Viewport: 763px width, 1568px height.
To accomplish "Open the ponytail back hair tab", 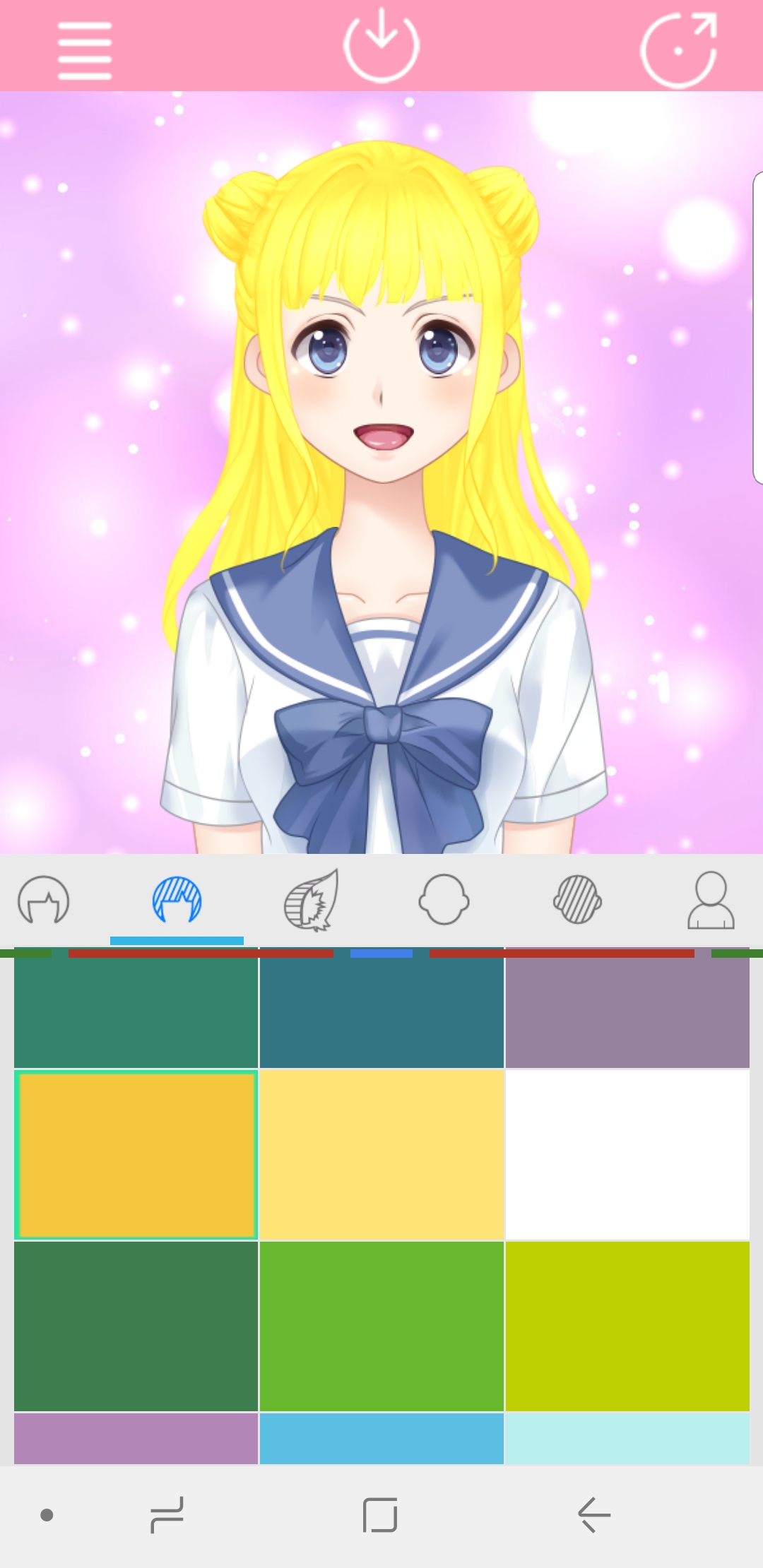I will point(312,900).
